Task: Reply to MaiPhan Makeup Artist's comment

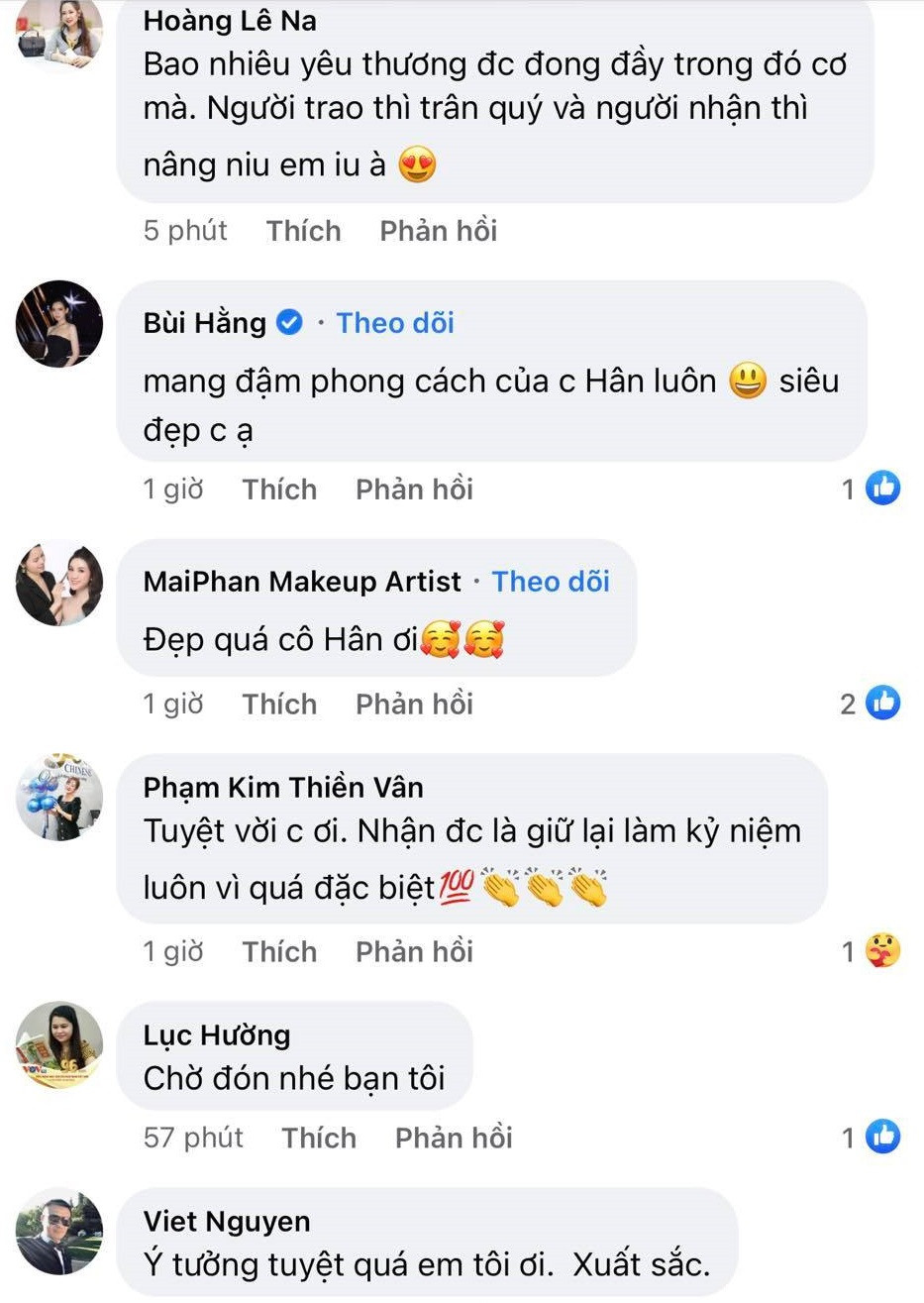Action: click(x=414, y=705)
